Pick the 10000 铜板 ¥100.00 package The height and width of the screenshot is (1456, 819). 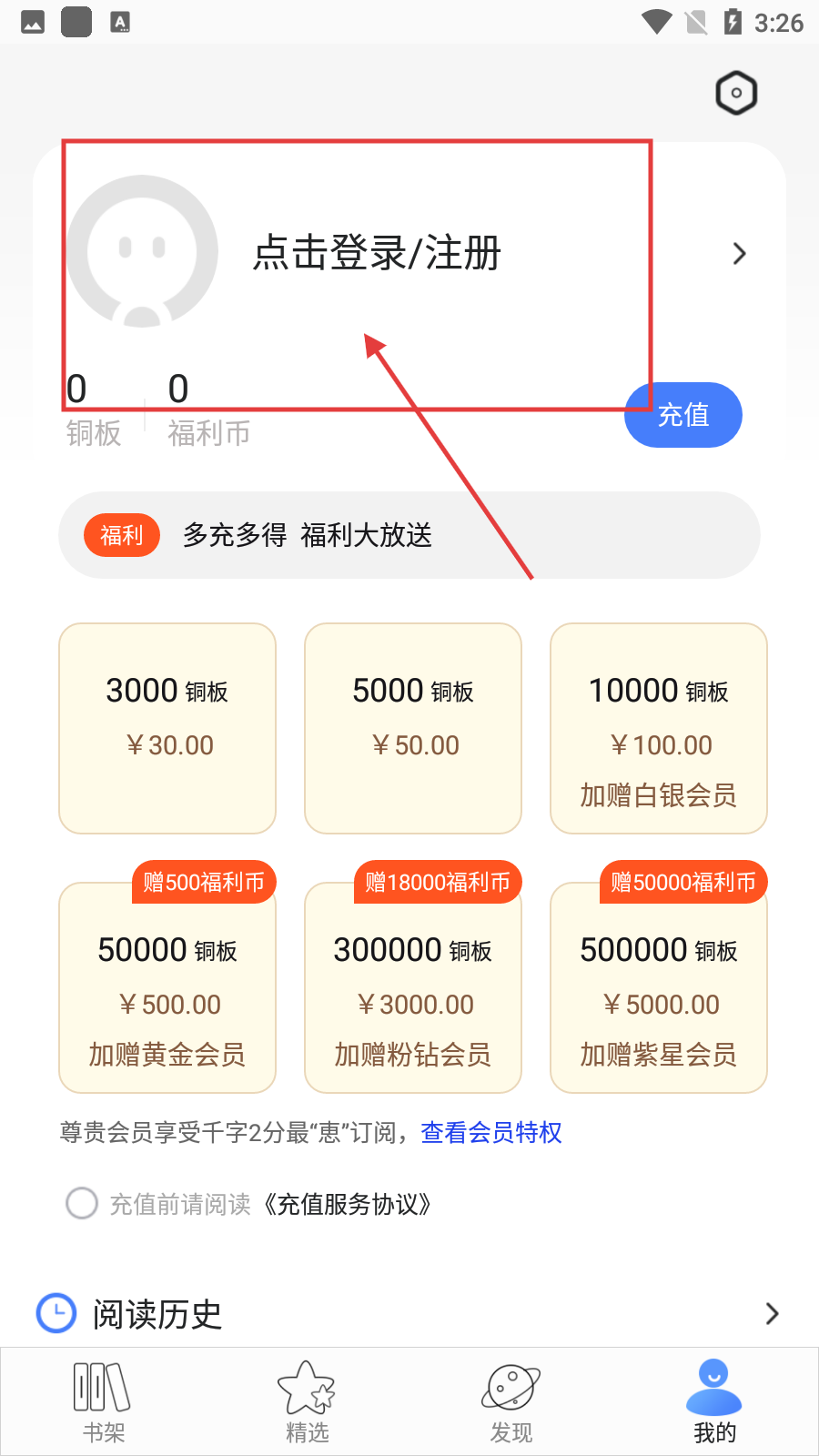[x=659, y=728]
